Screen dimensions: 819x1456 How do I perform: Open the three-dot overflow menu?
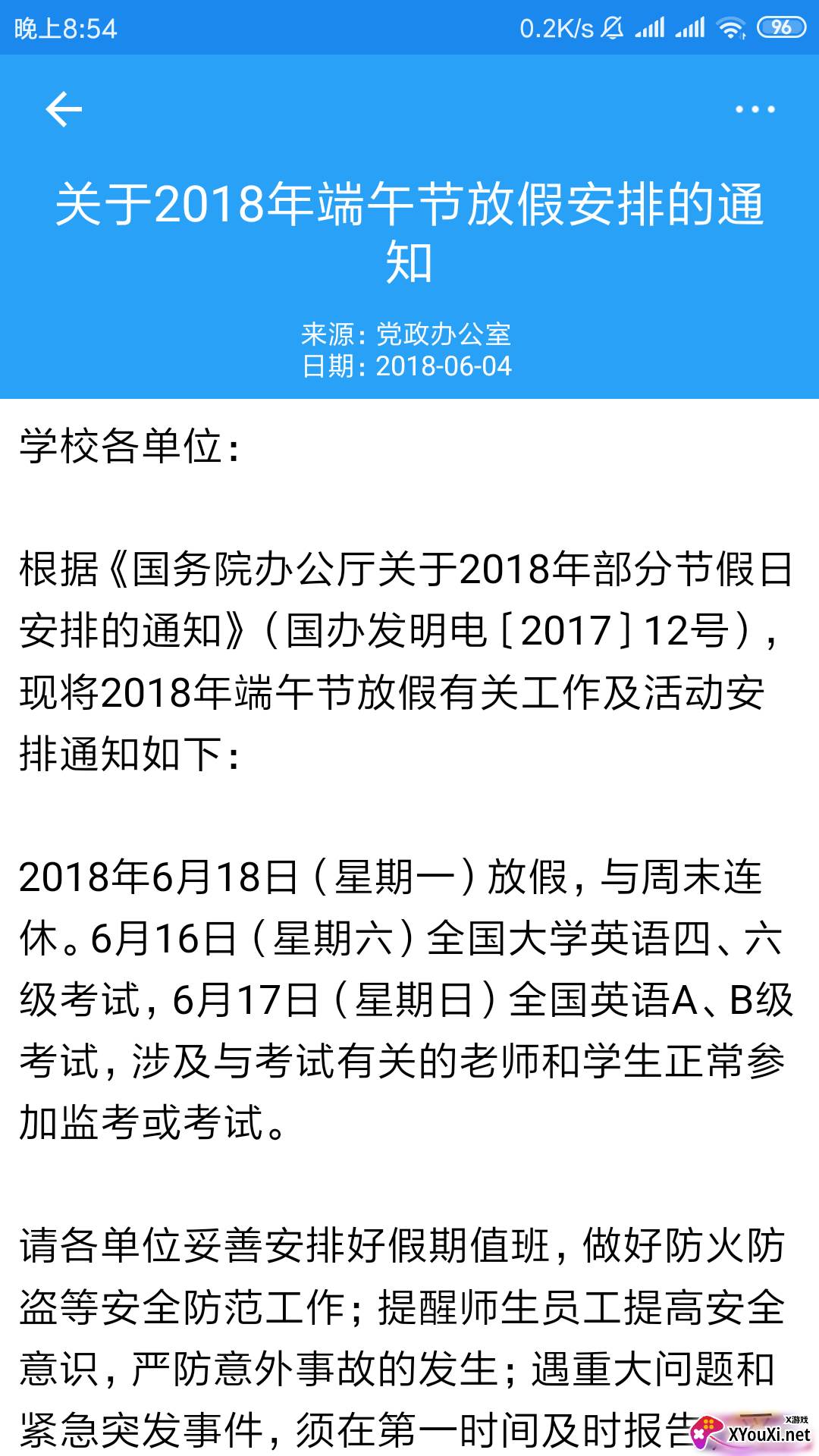click(x=755, y=109)
